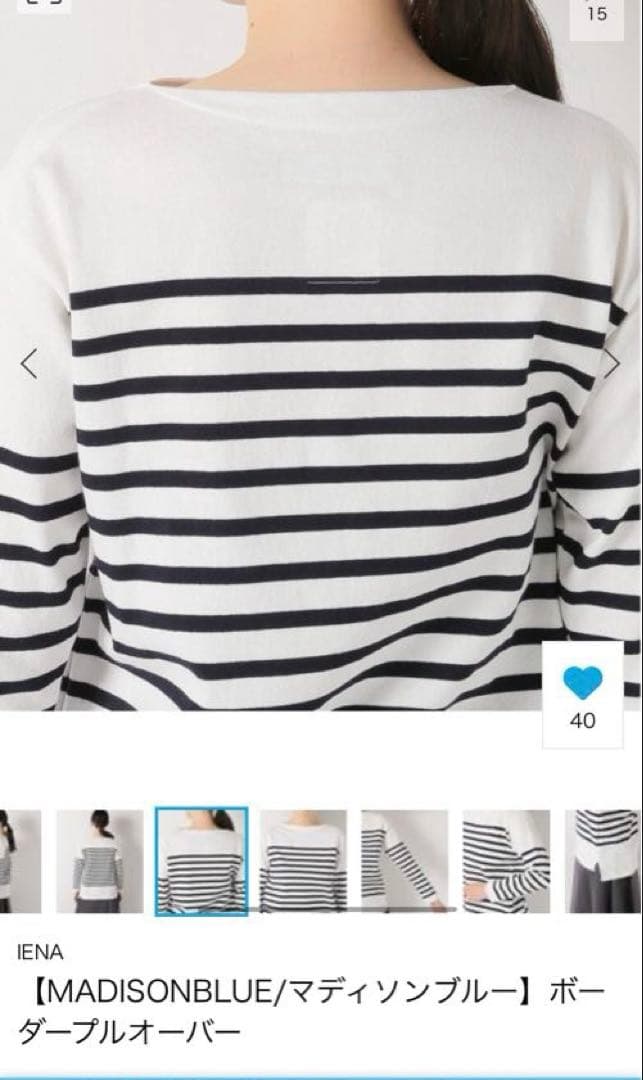This screenshot has height=1080, width=643.
Task: Open the IENA brand link
Action: point(40,952)
